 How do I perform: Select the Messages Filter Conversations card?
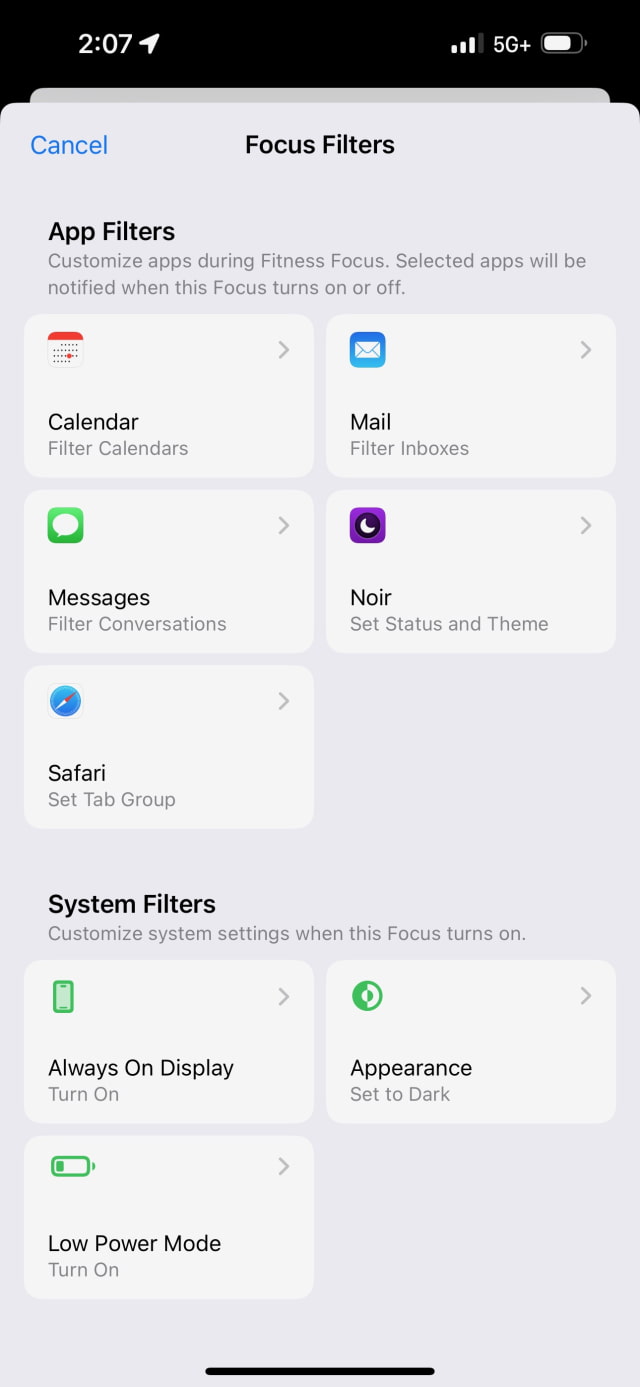point(168,571)
